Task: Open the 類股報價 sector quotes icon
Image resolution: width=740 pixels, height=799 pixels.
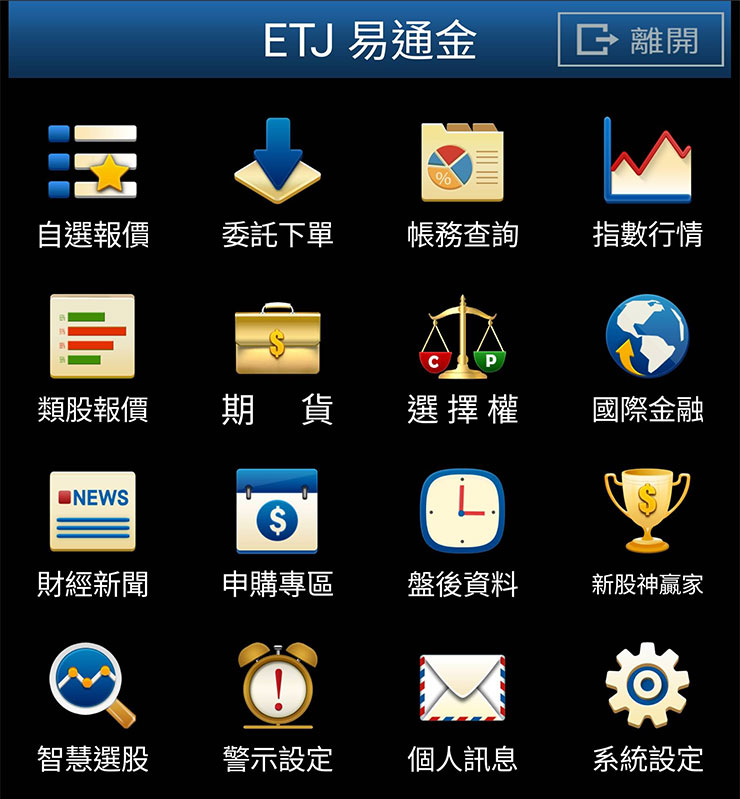Action: click(x=93, y=335)
